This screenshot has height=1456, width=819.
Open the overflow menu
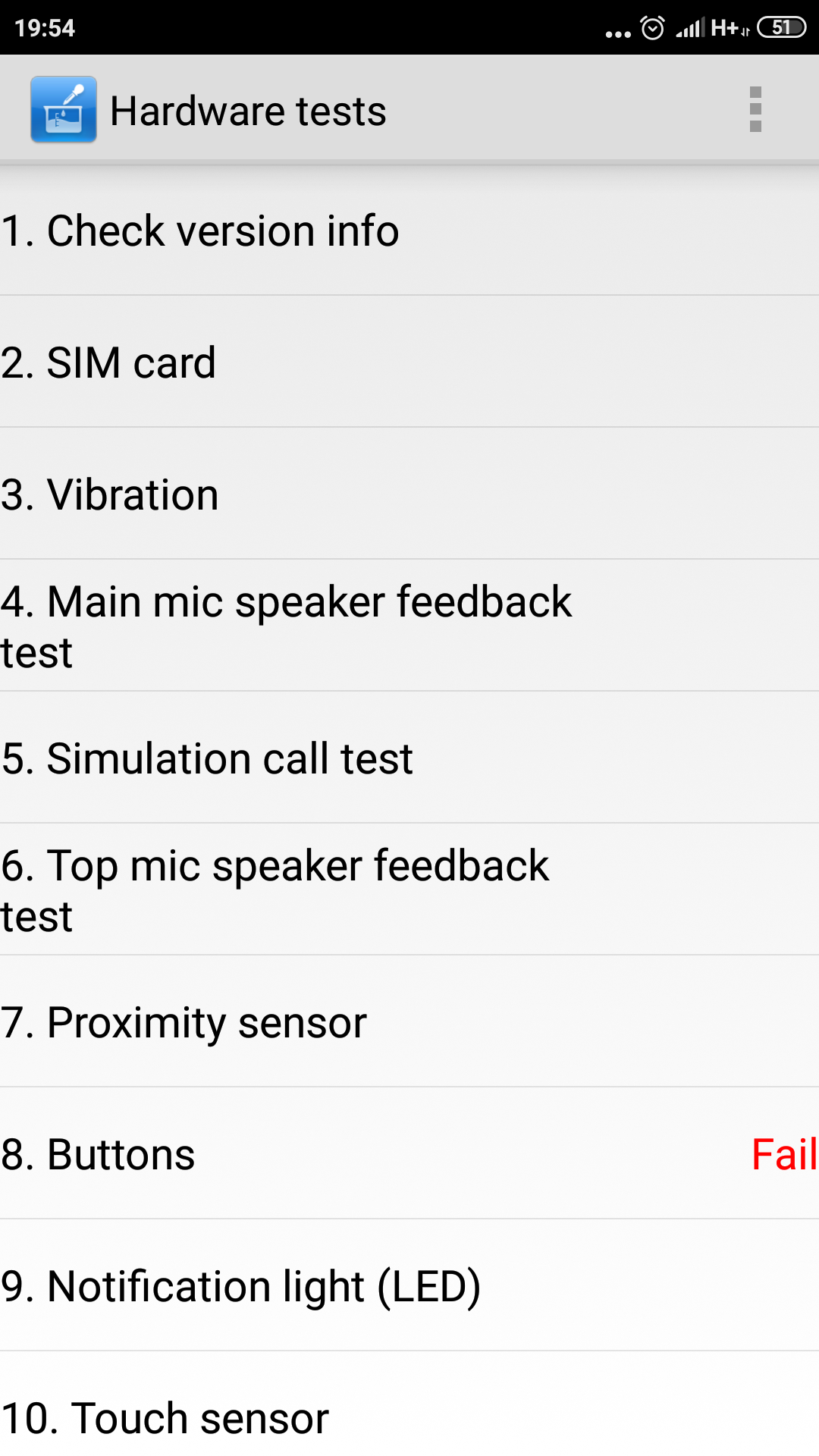[x=755, y=110]
